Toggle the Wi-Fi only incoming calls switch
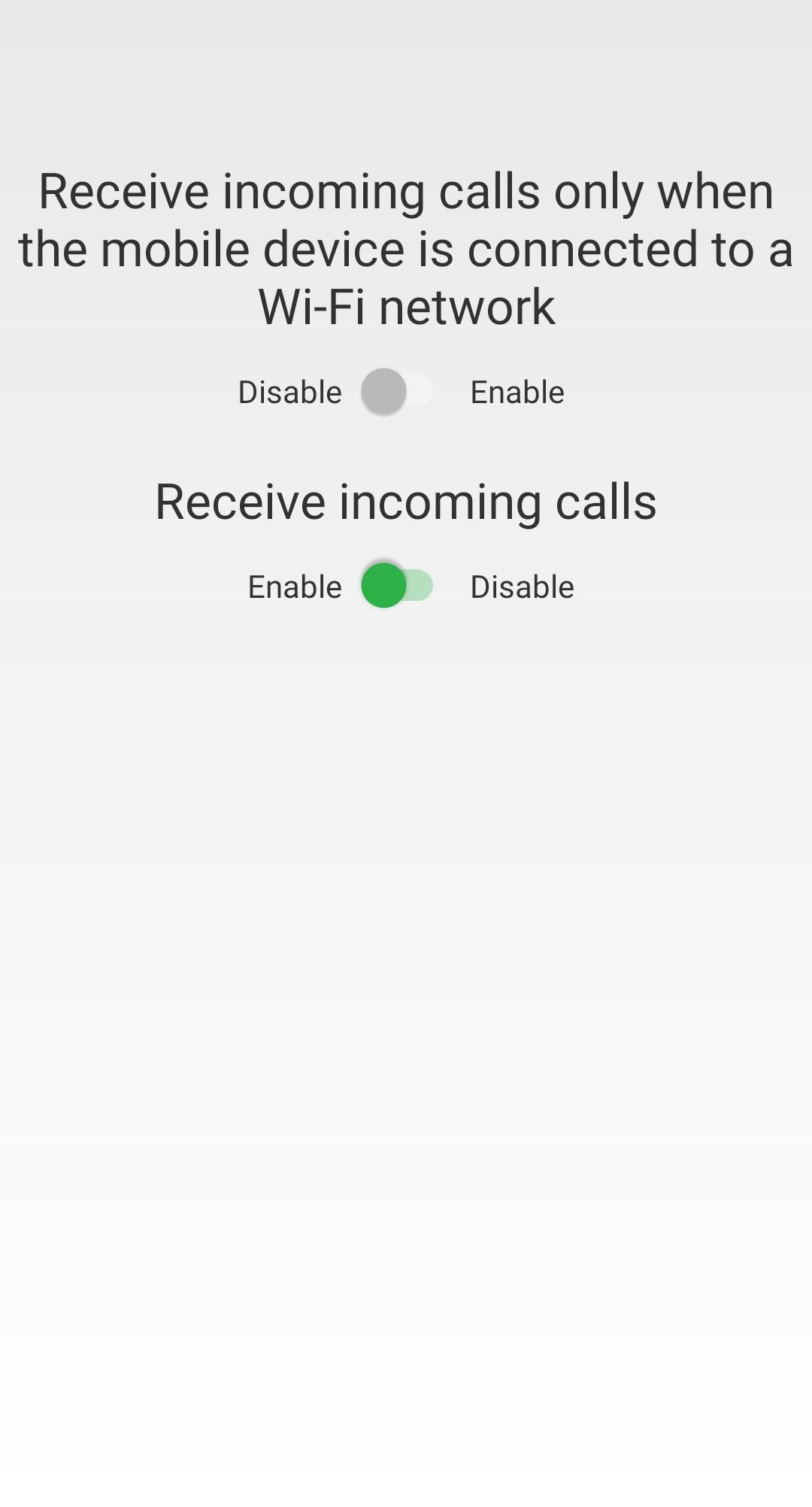The width and height of the screenshot is (812, 1507). coord(398,392)
